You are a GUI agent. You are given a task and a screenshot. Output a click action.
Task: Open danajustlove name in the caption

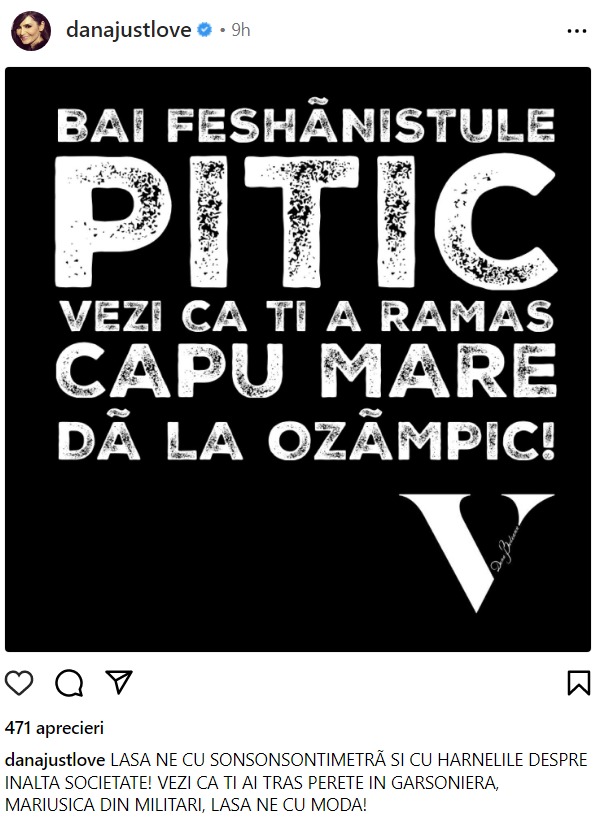click(x=54, y=759)
